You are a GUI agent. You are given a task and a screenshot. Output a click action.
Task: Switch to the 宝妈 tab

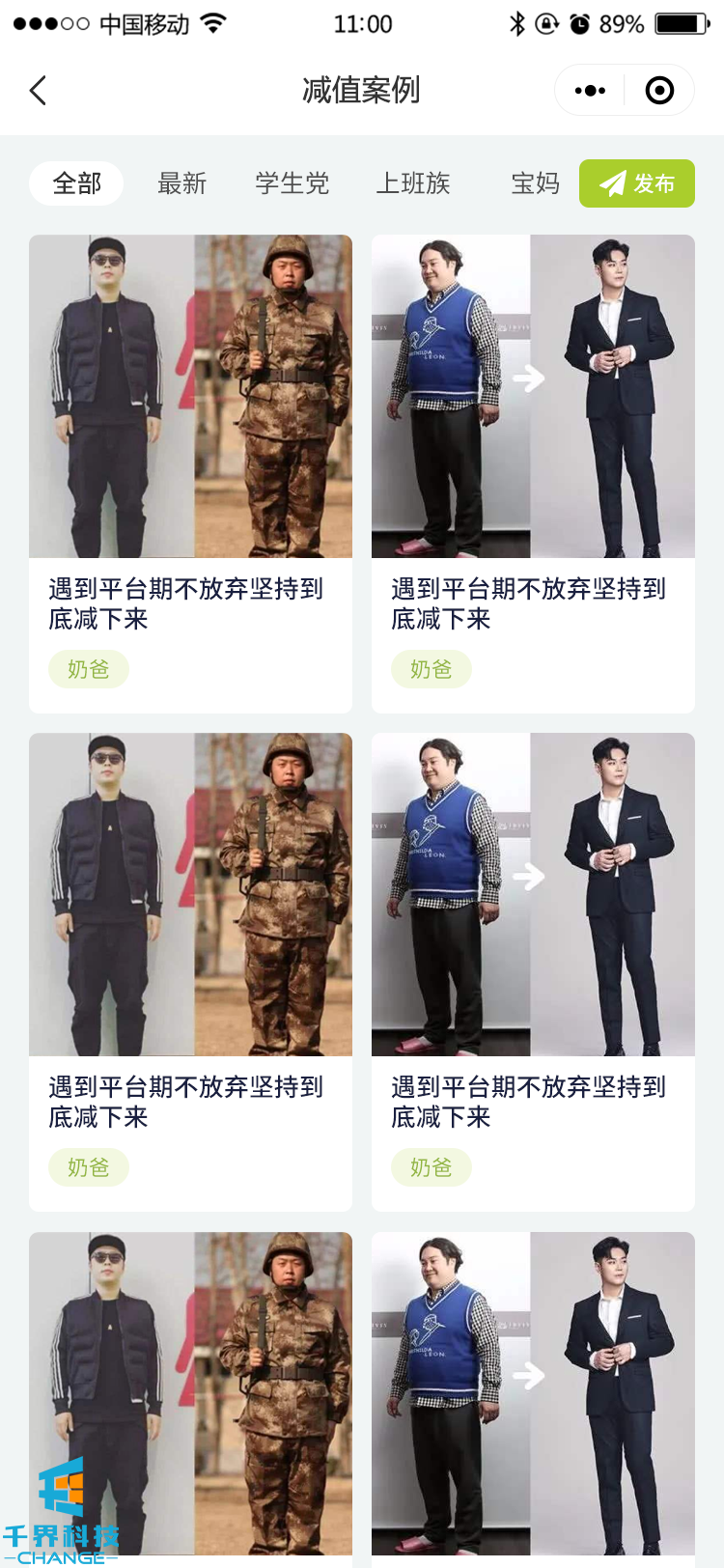click(x=535, y=183)
